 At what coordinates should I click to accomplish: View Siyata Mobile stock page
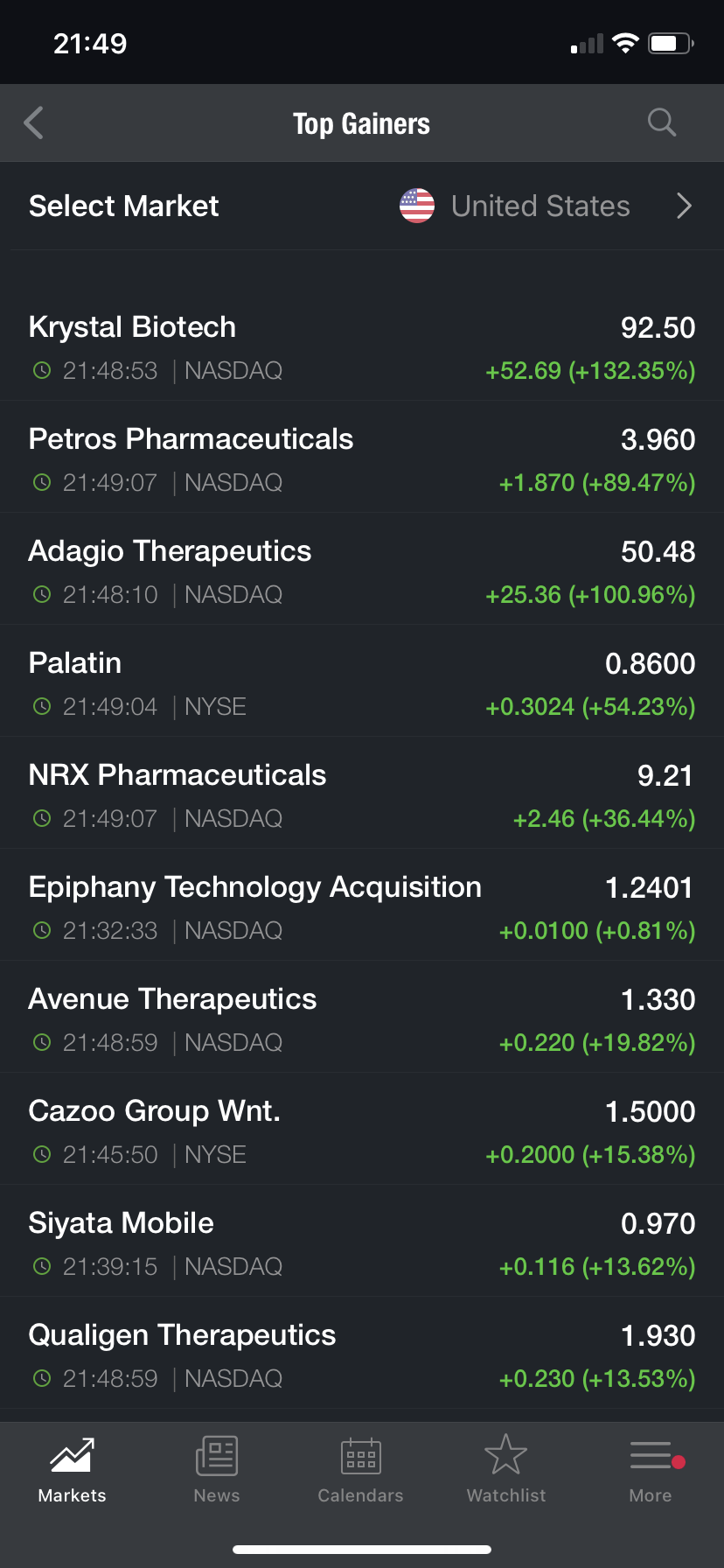coord(362,1243)
